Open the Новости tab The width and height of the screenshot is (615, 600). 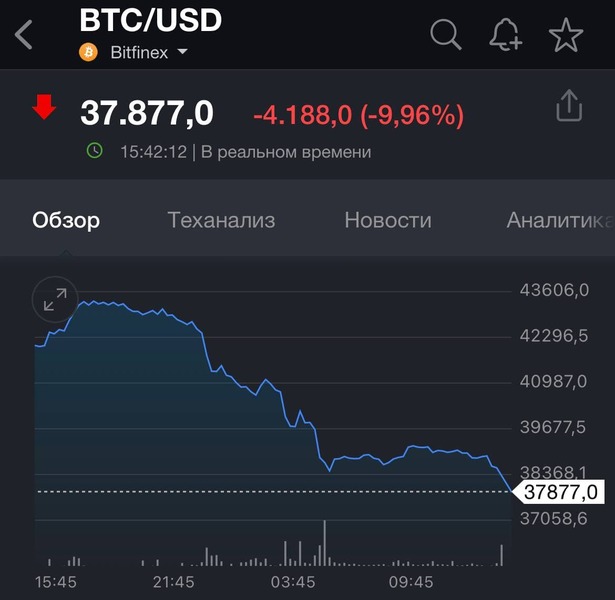(x=388, y=220)
